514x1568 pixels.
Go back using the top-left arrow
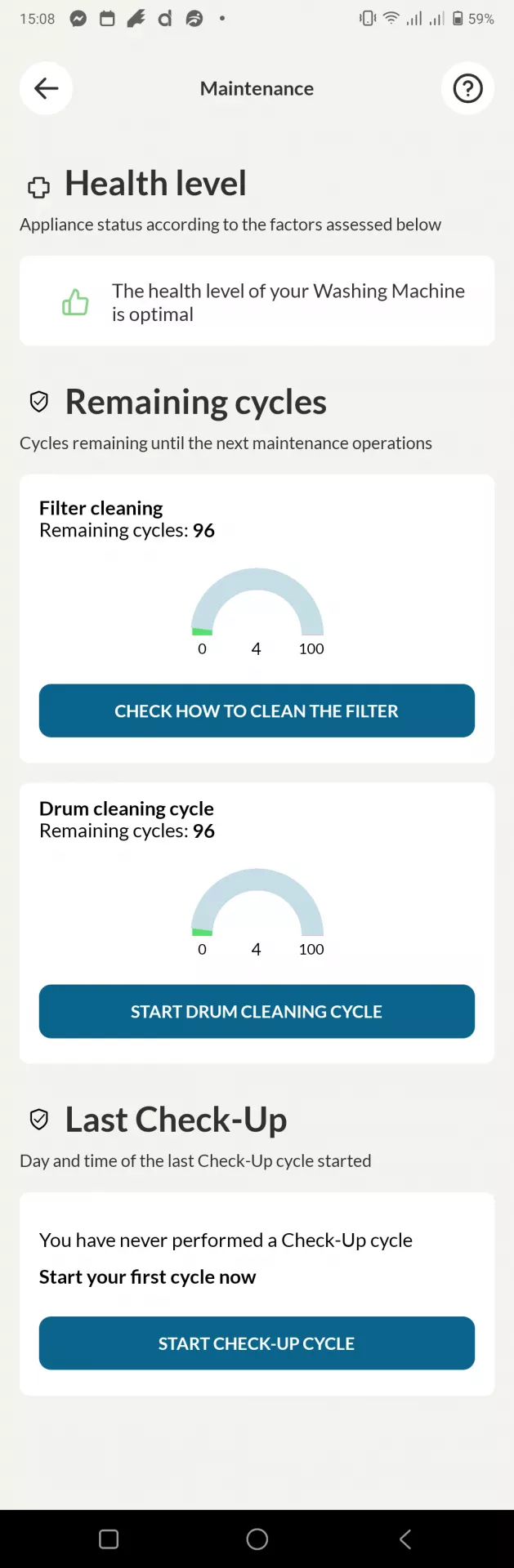pyautogui.click(x=46, y=88)
